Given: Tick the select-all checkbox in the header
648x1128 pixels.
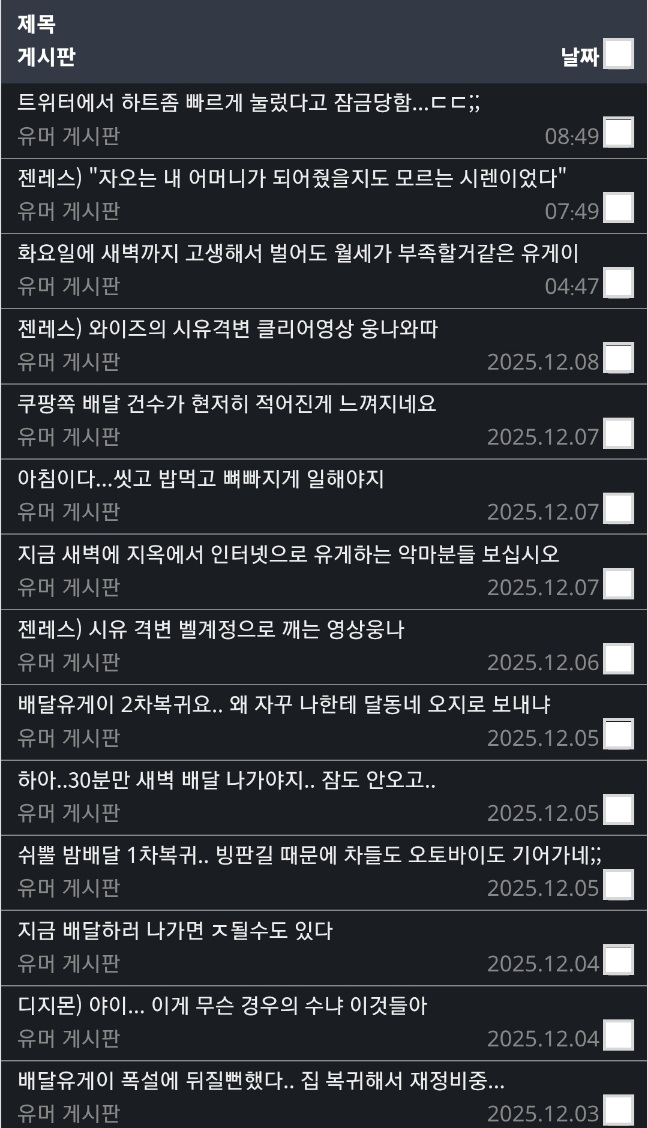Looking at the screenshot, I should [618, 54].
